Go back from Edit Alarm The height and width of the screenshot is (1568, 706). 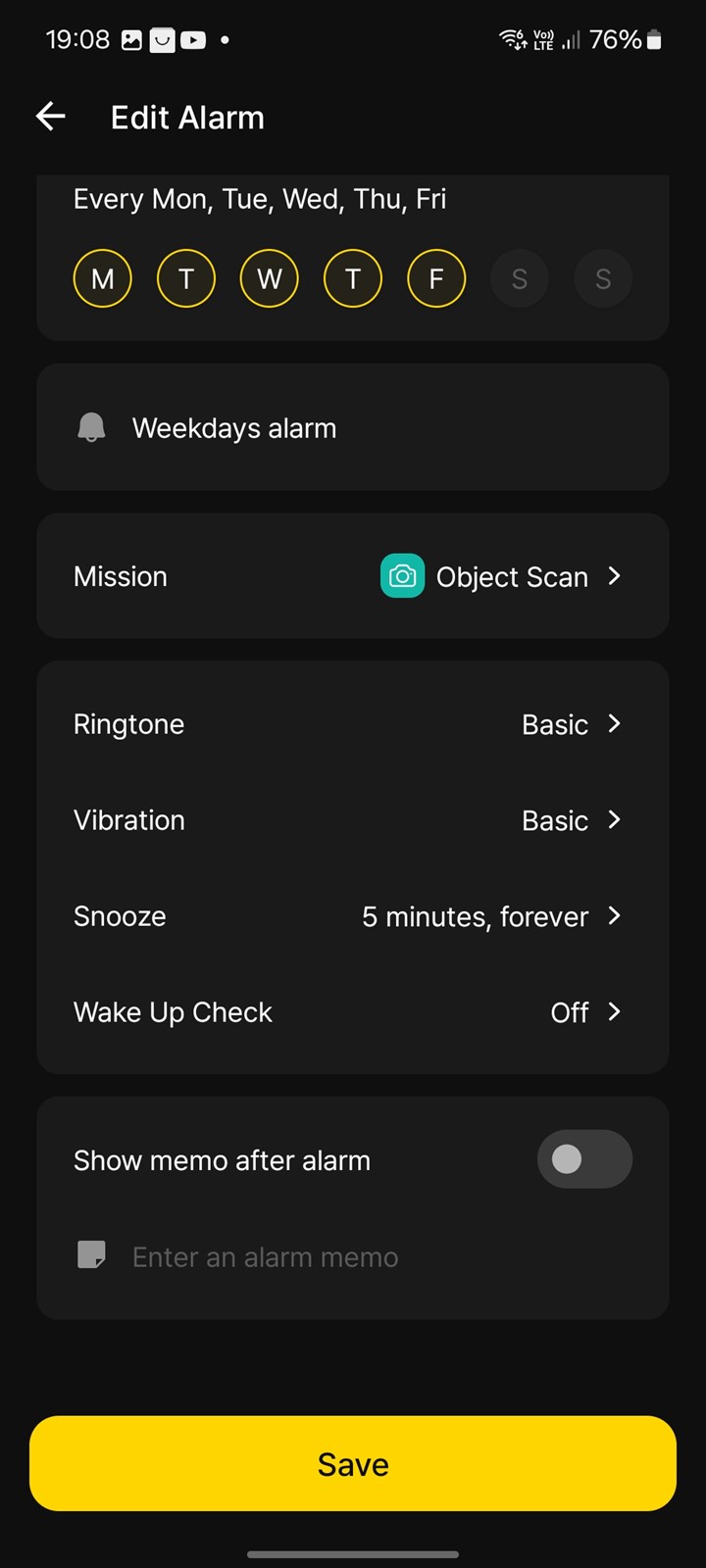click(x=51, y=118)
